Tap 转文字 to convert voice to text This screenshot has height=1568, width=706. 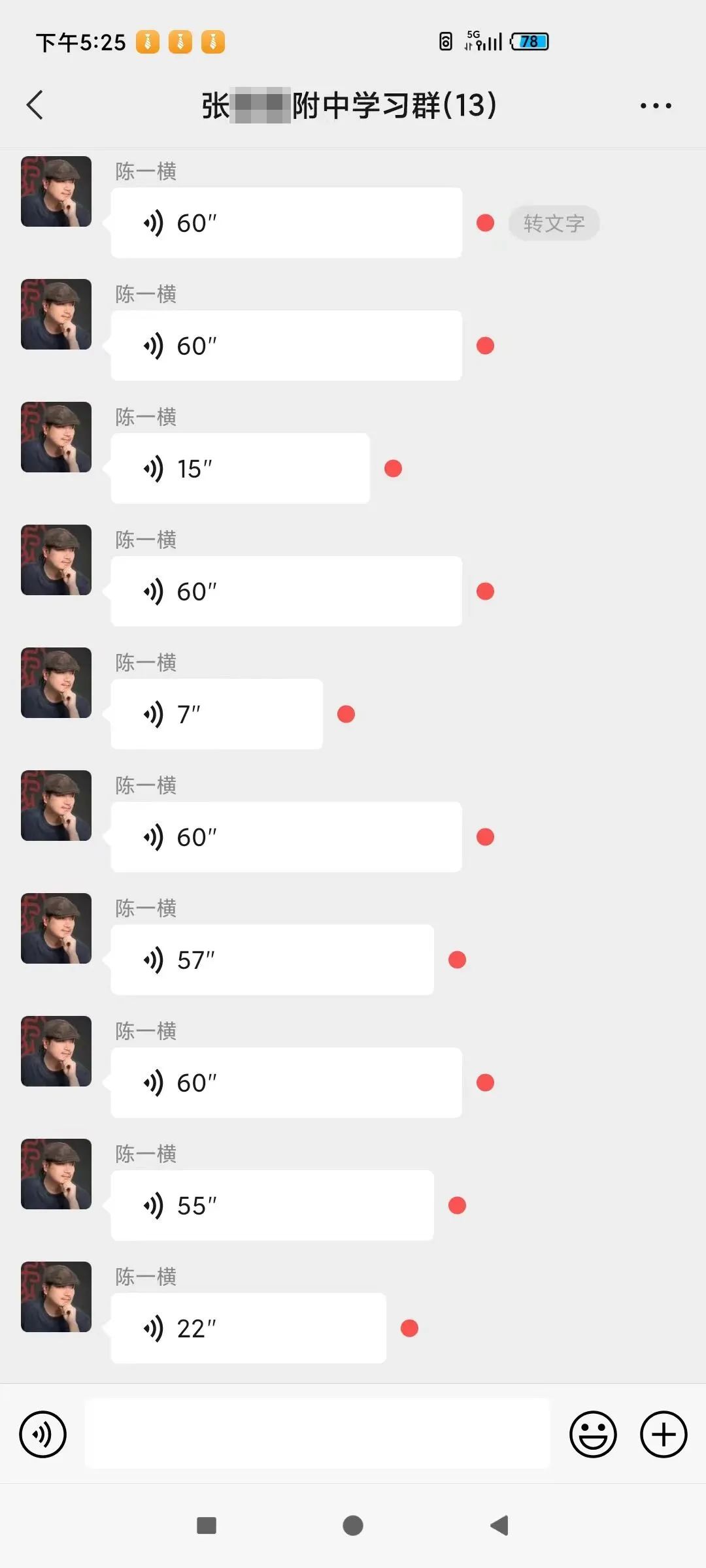[x=554, y=223]
